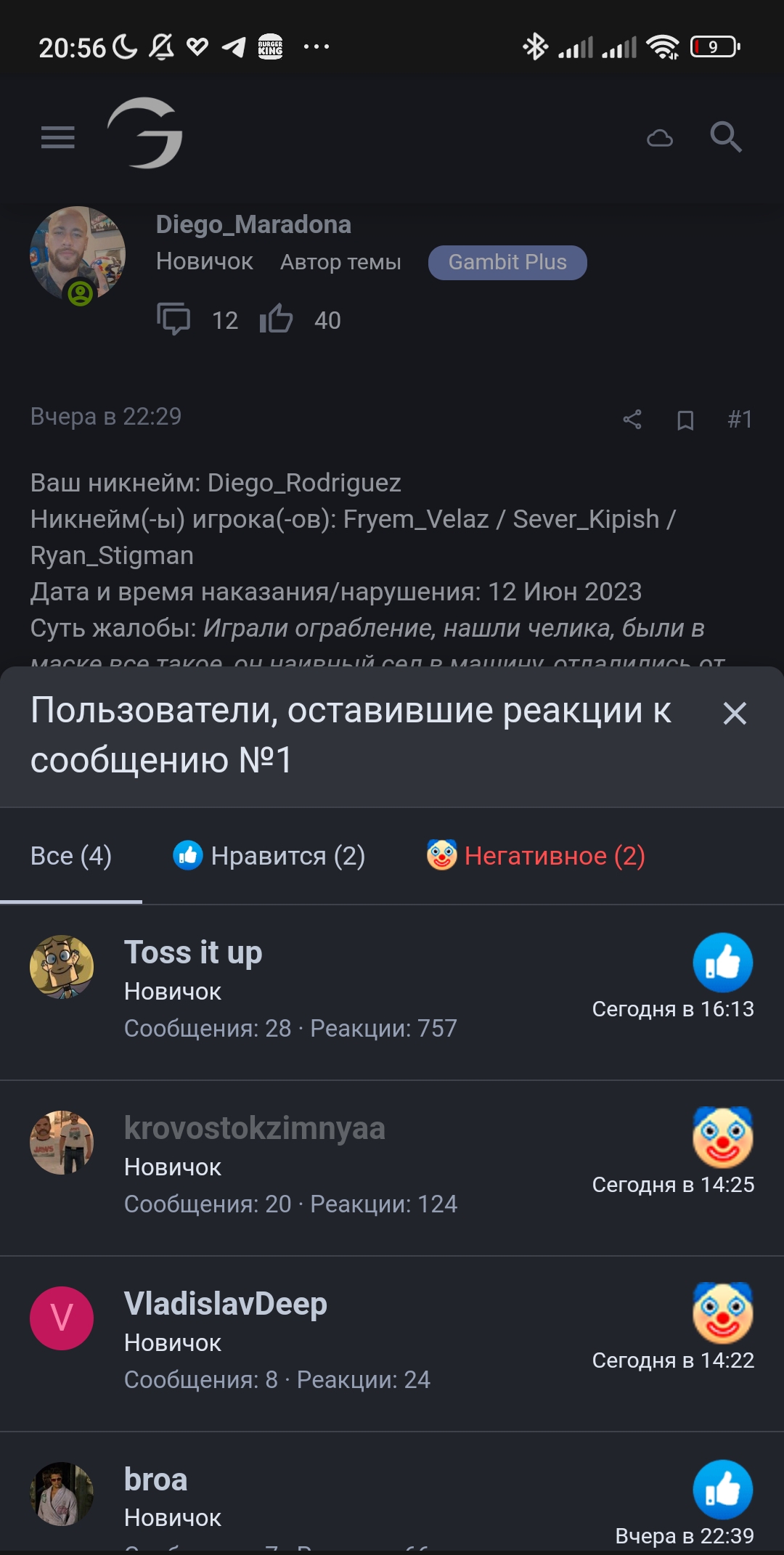Open krovostokzimnyaa's profile
The width and height of the screenshot is (784, 1555).
pyautogui.click(x=254, y=1128)
